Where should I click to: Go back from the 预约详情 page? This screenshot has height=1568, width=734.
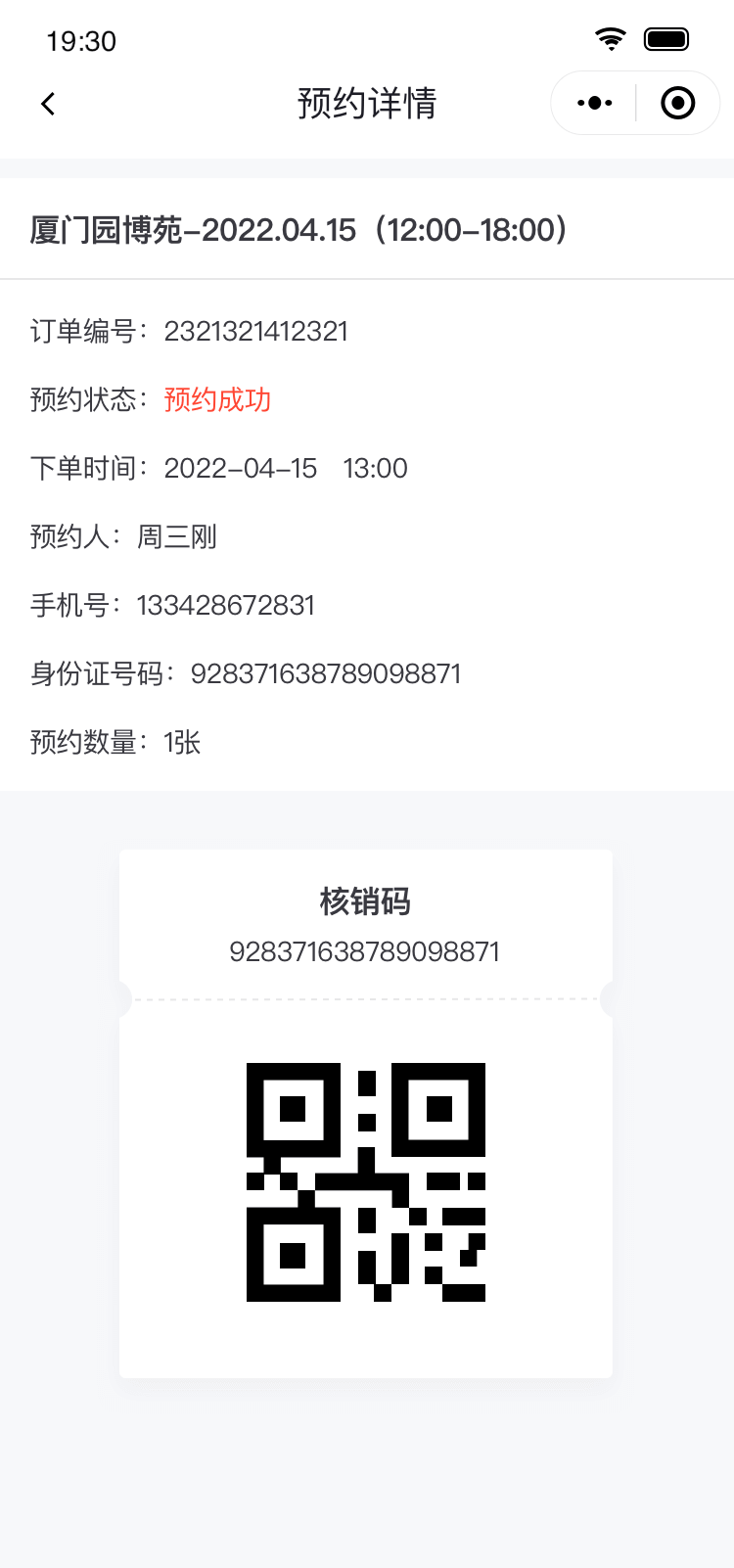[x=48, y=104]
